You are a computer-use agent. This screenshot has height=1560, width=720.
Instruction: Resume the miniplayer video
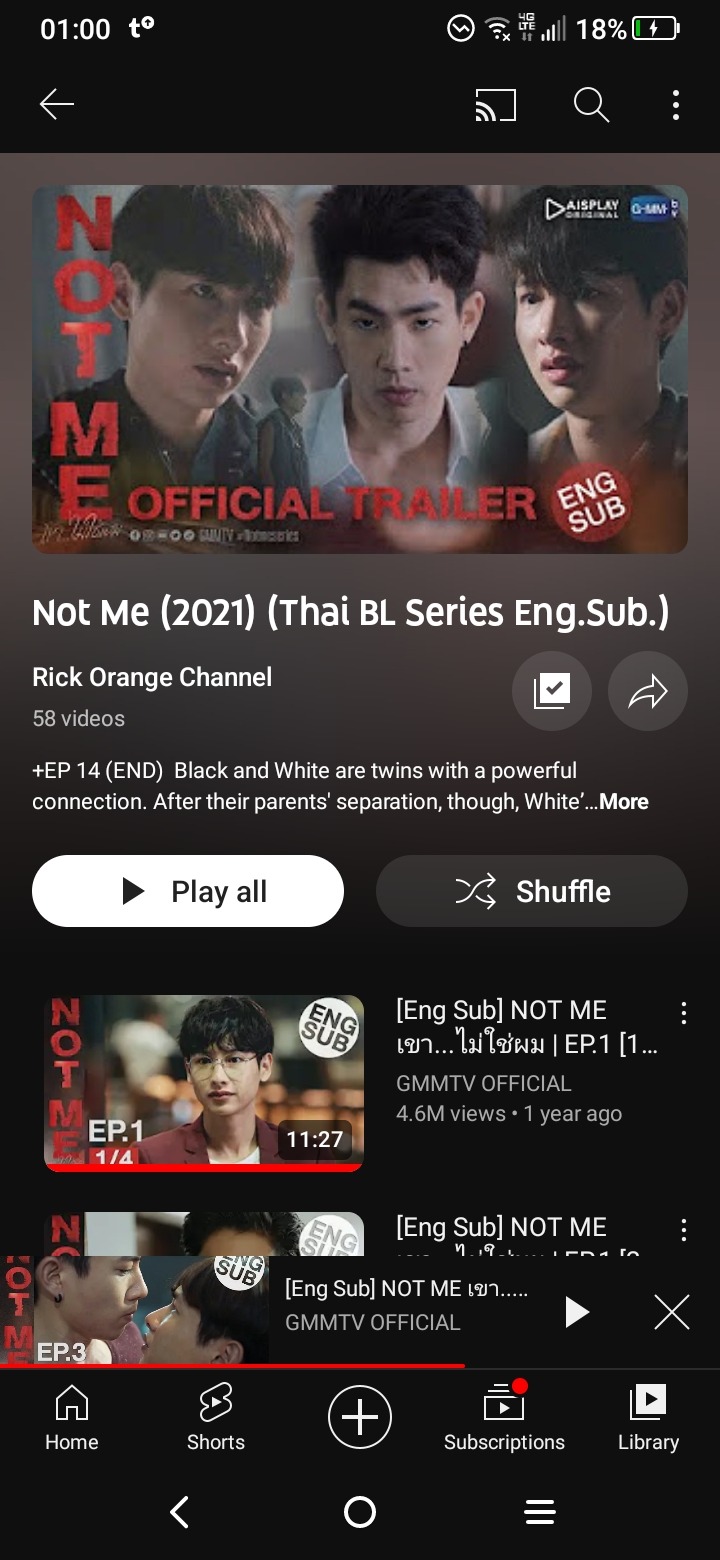pos(577,1312)
